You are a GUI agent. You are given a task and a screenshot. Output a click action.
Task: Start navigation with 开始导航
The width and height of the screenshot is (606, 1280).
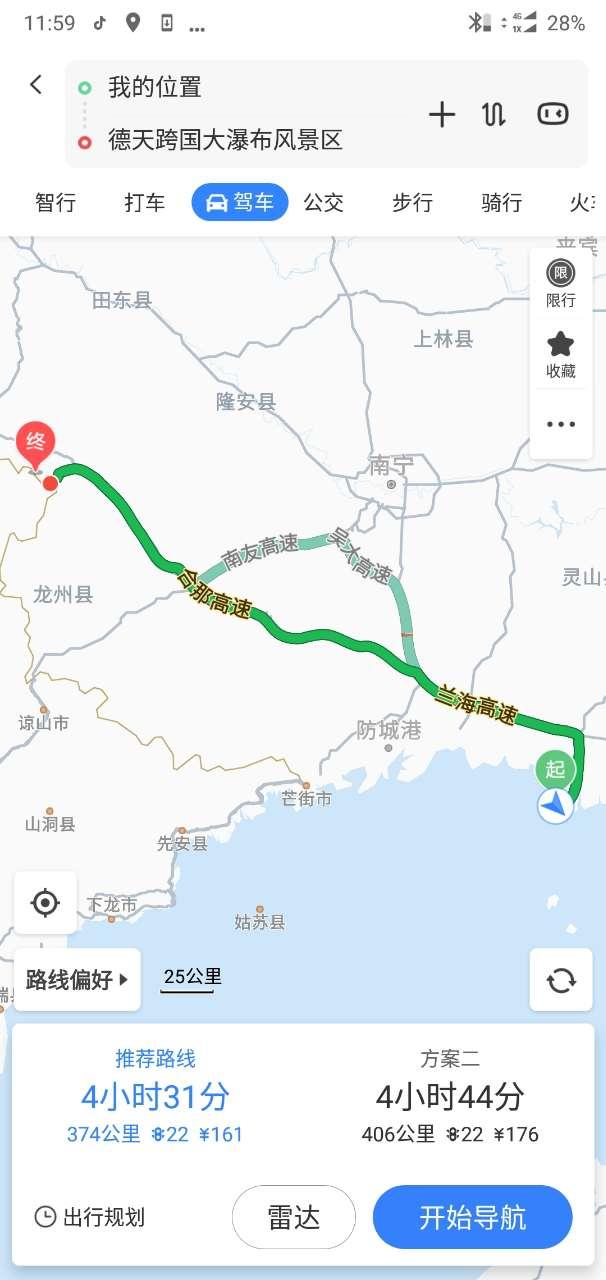(472, 1217)
